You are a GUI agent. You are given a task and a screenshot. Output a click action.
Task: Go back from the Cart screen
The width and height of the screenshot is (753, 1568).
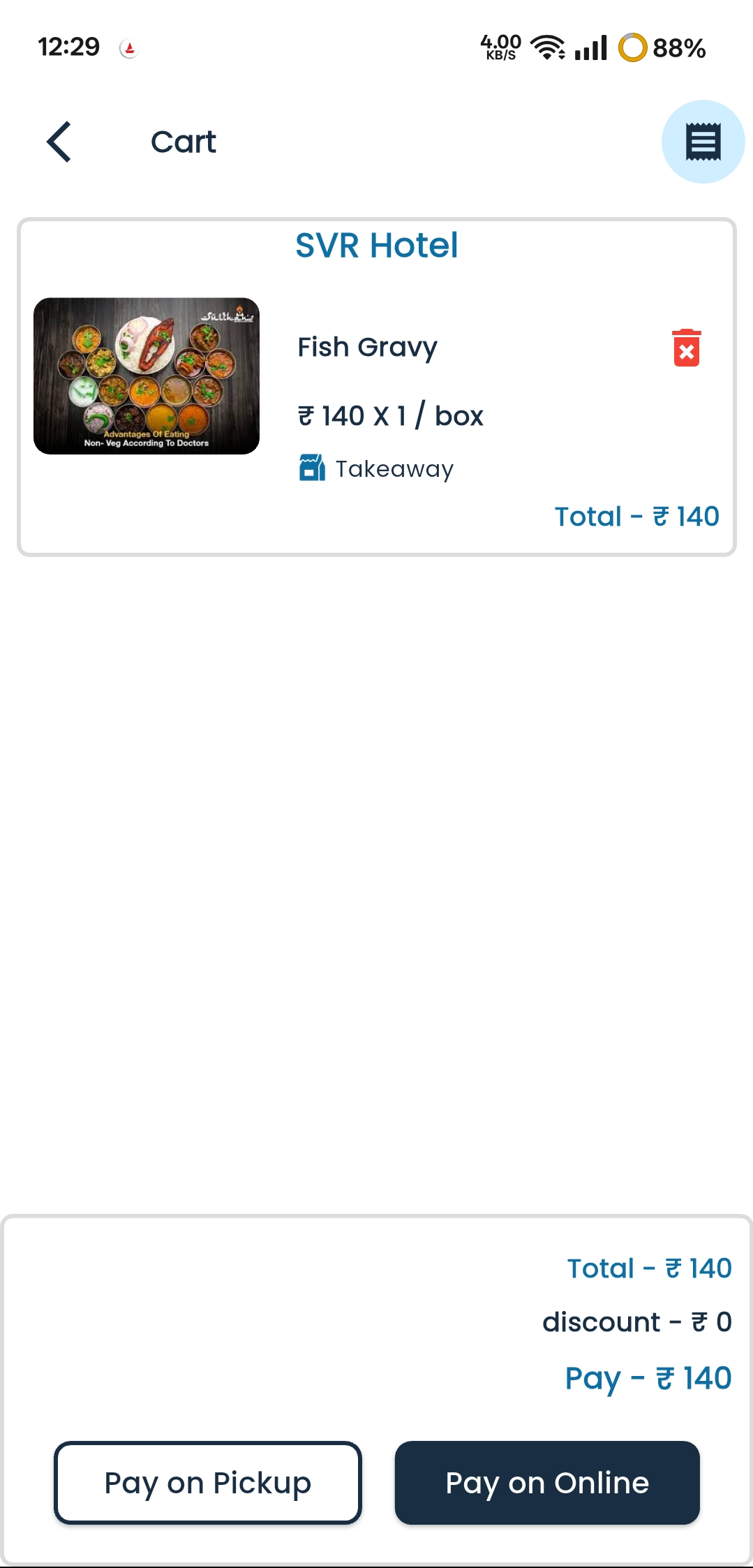(x=59, y=142)
